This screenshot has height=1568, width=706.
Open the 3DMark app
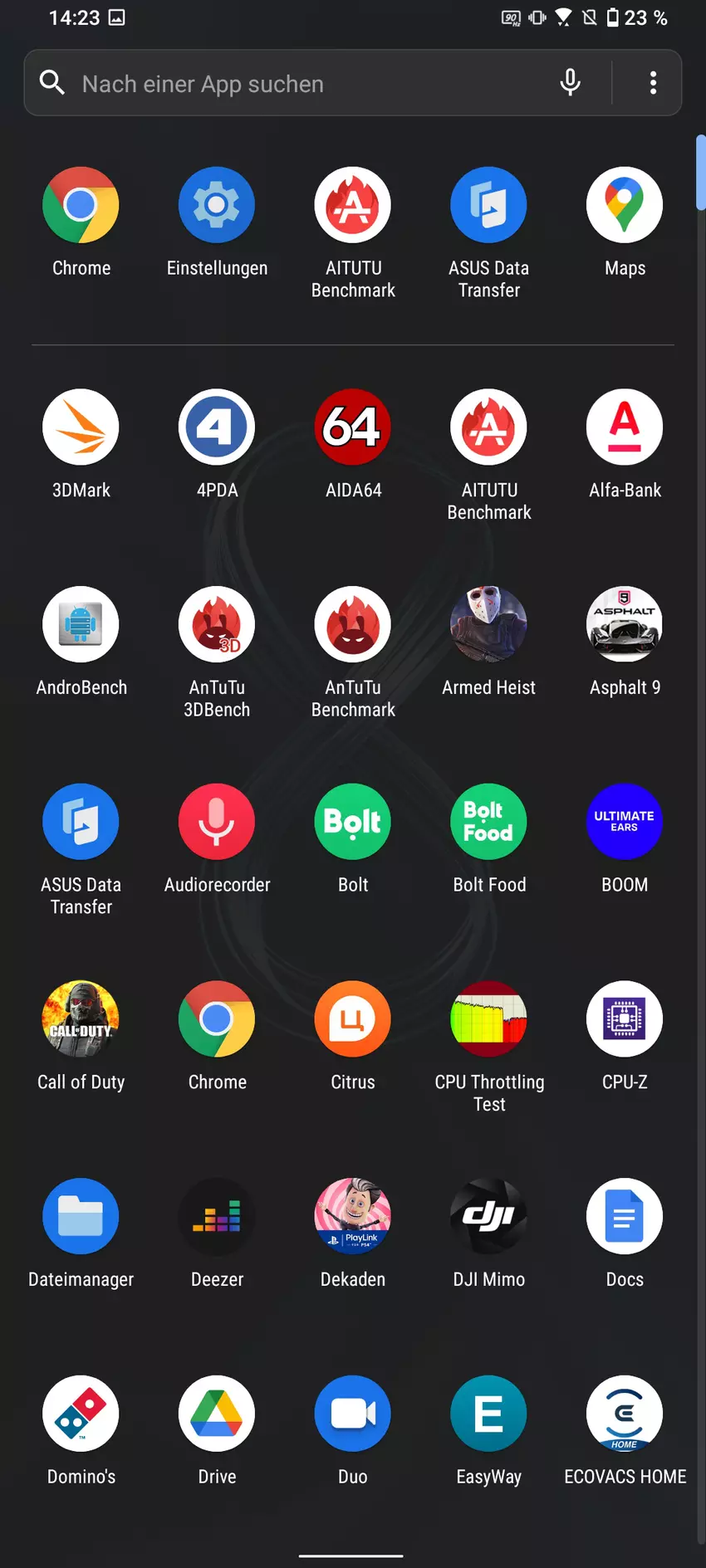click(x=81, y=427)
